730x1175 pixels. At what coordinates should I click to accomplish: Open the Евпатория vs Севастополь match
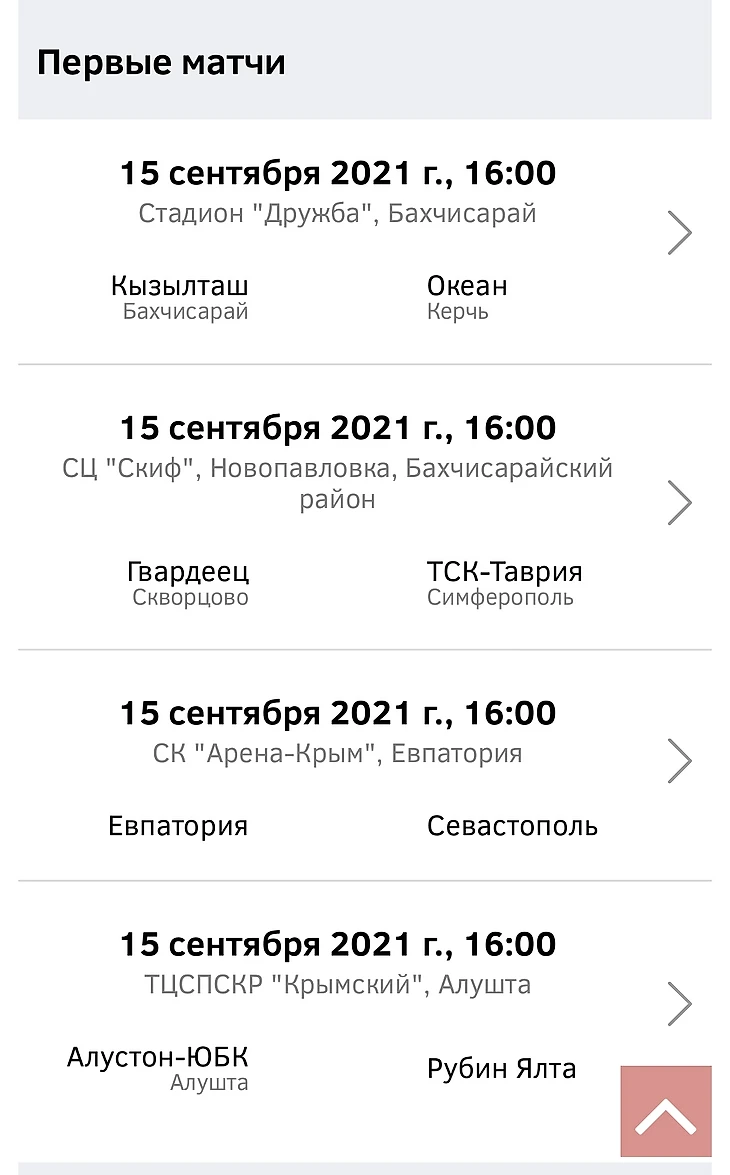point(679,761)
